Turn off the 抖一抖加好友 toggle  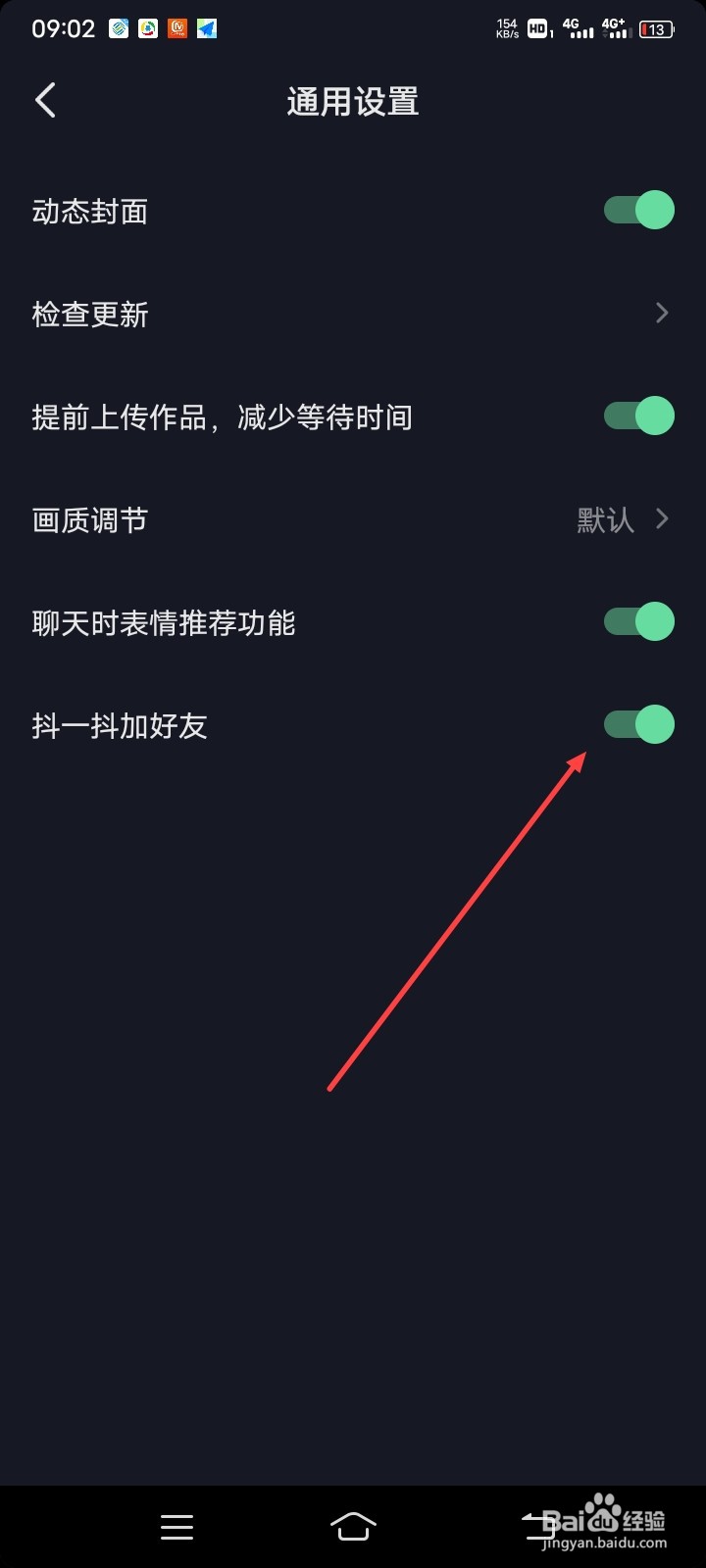(636, 724)
